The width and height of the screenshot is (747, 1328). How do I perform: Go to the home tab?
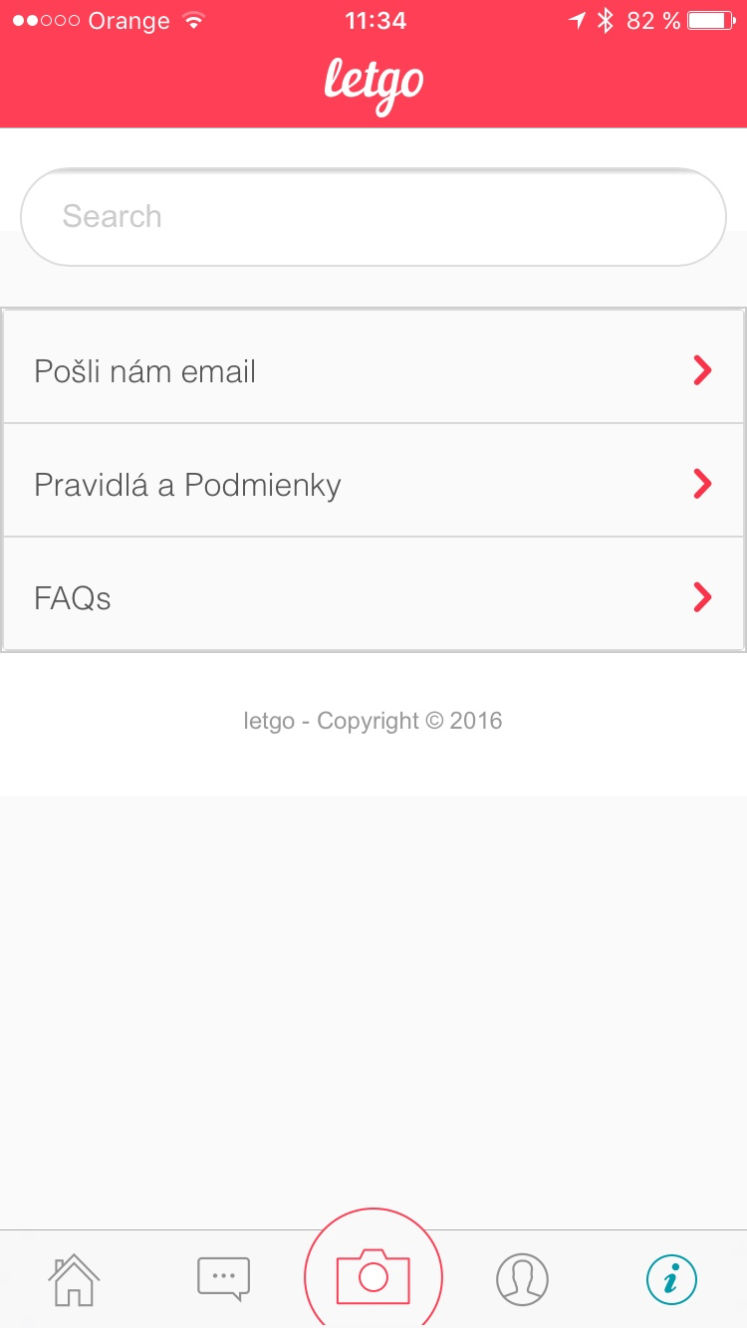(x=75, y=1279)
